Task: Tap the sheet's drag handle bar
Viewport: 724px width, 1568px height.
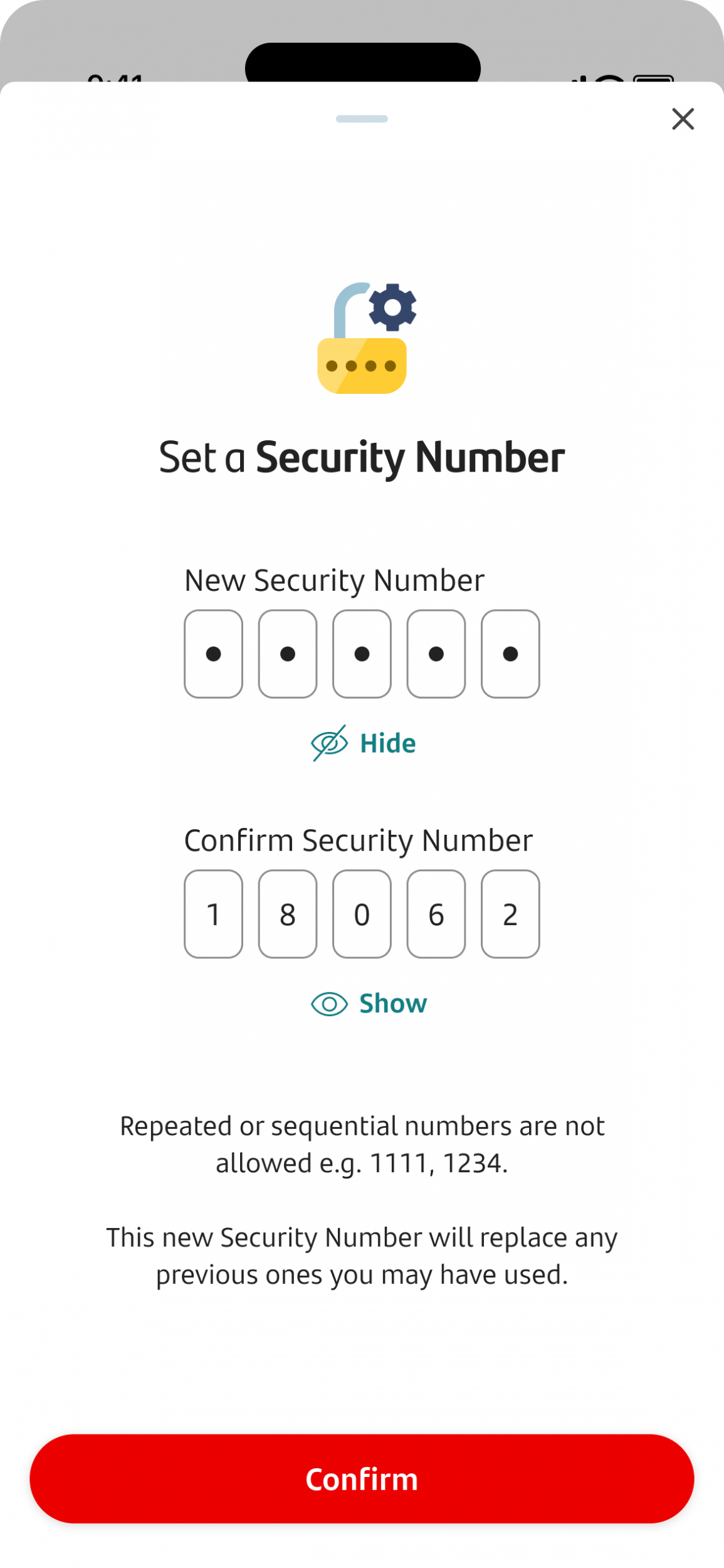Action: [x=362, y=119]
